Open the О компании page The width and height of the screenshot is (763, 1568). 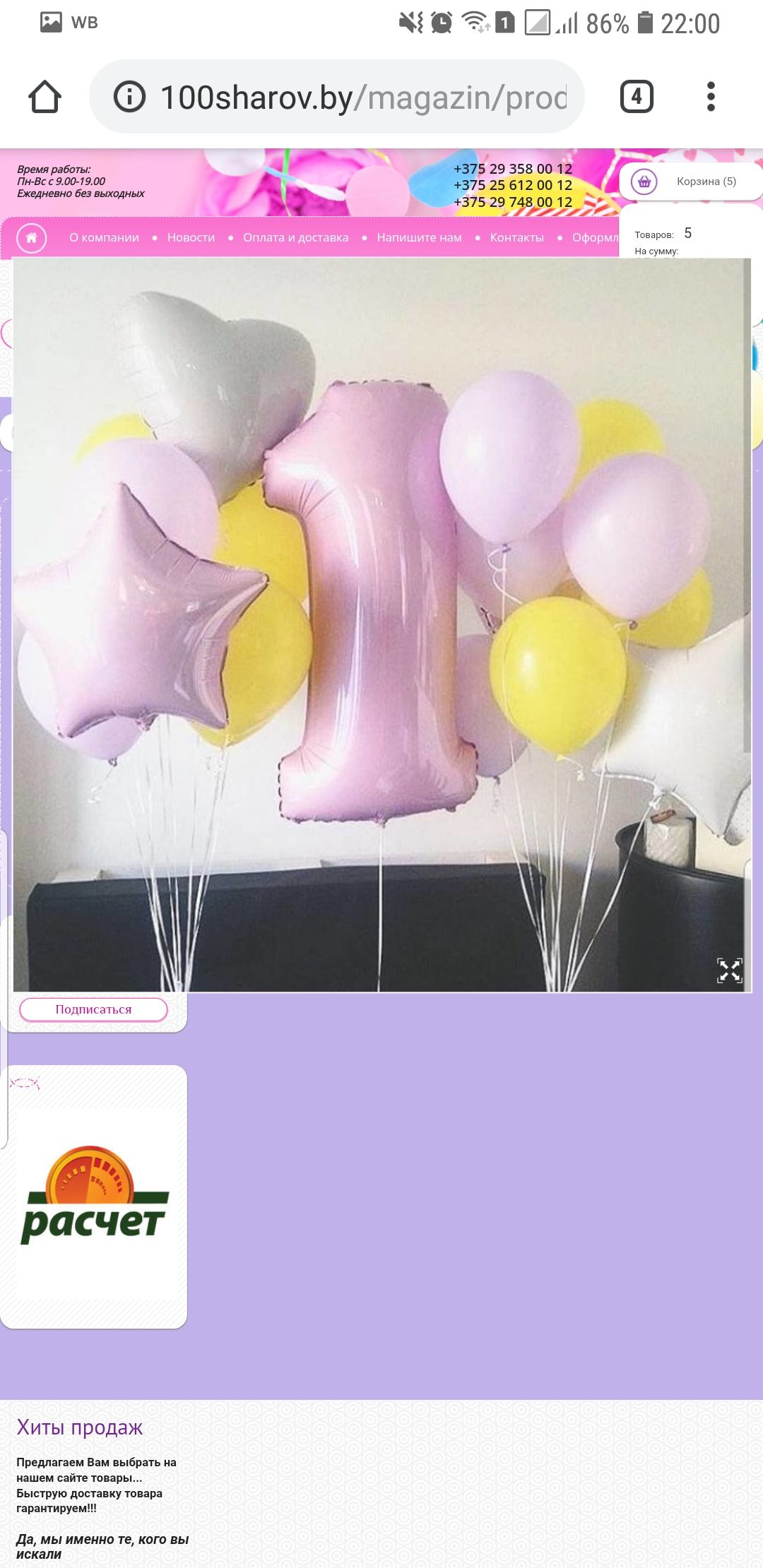click(x=104, y=238)
